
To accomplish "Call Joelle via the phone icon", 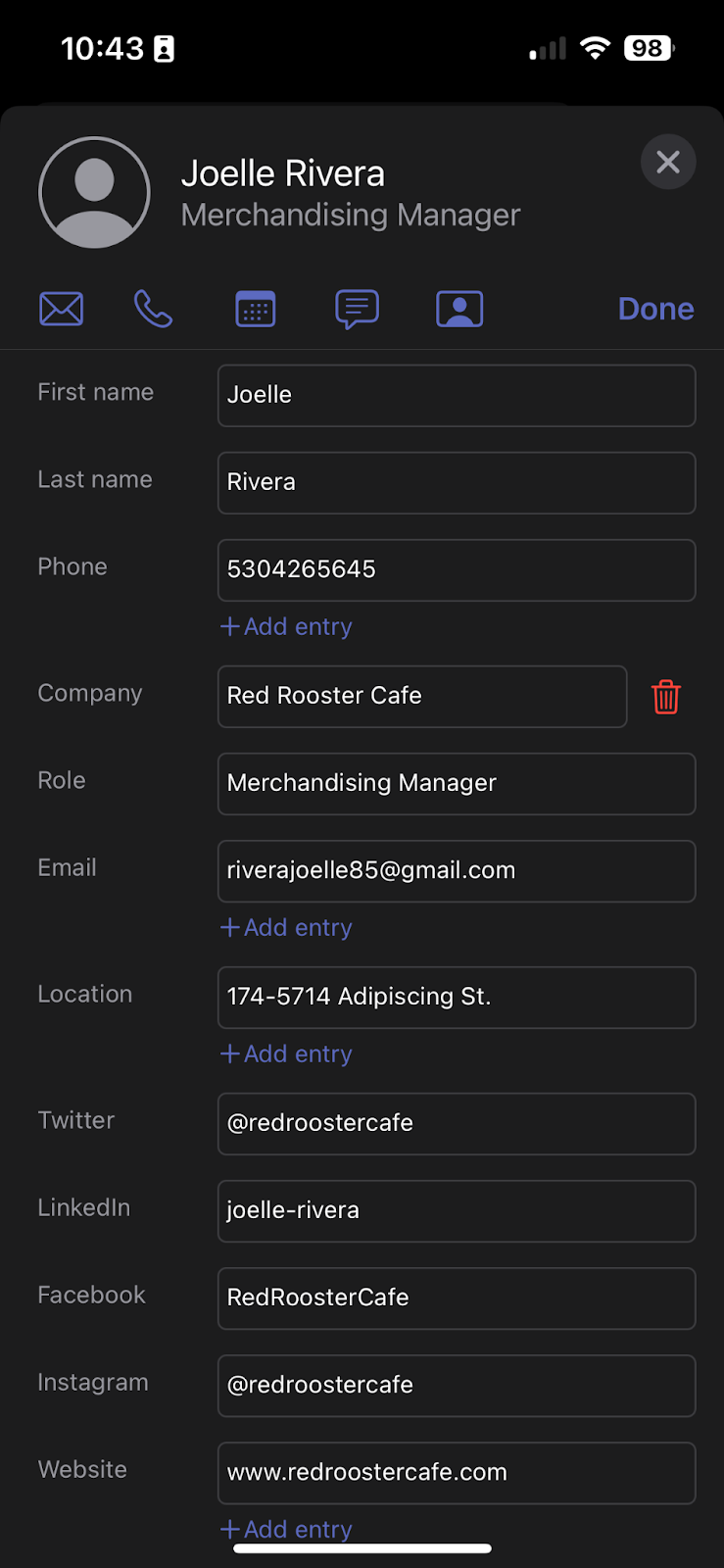I will [153, 309].
